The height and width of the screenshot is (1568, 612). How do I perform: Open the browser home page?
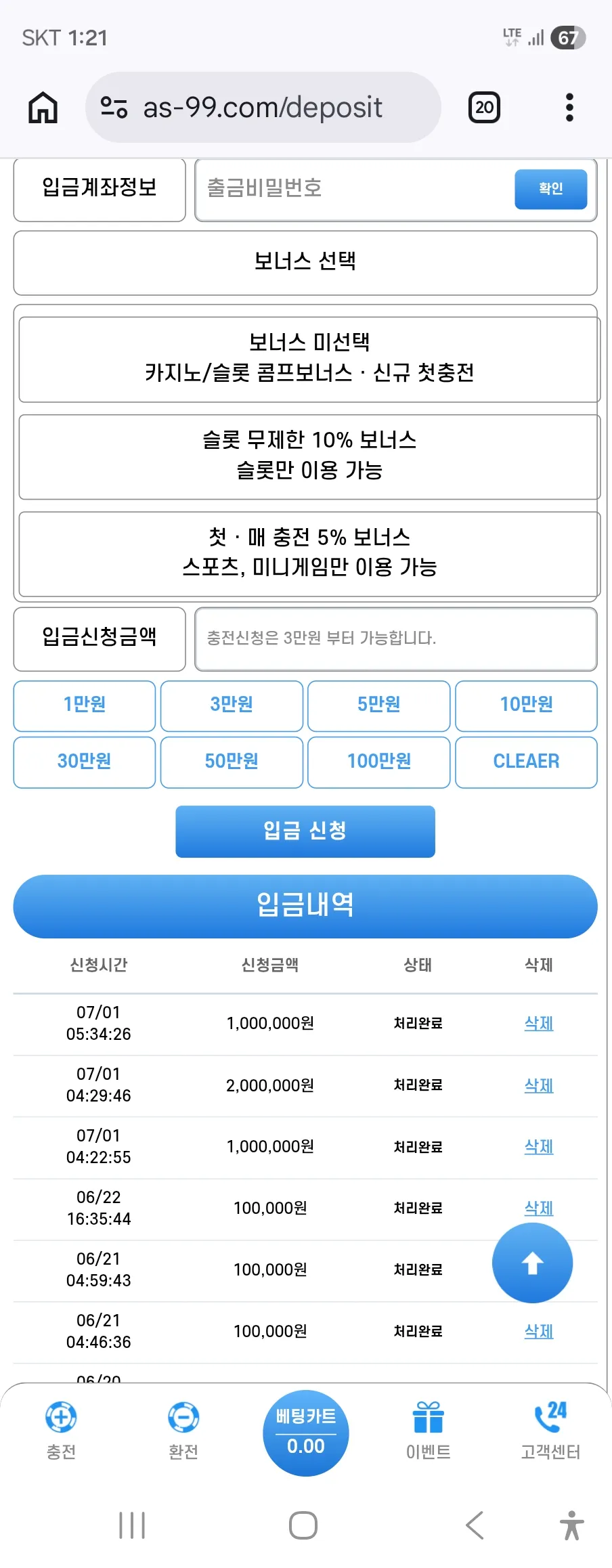(x=43, y=108)
